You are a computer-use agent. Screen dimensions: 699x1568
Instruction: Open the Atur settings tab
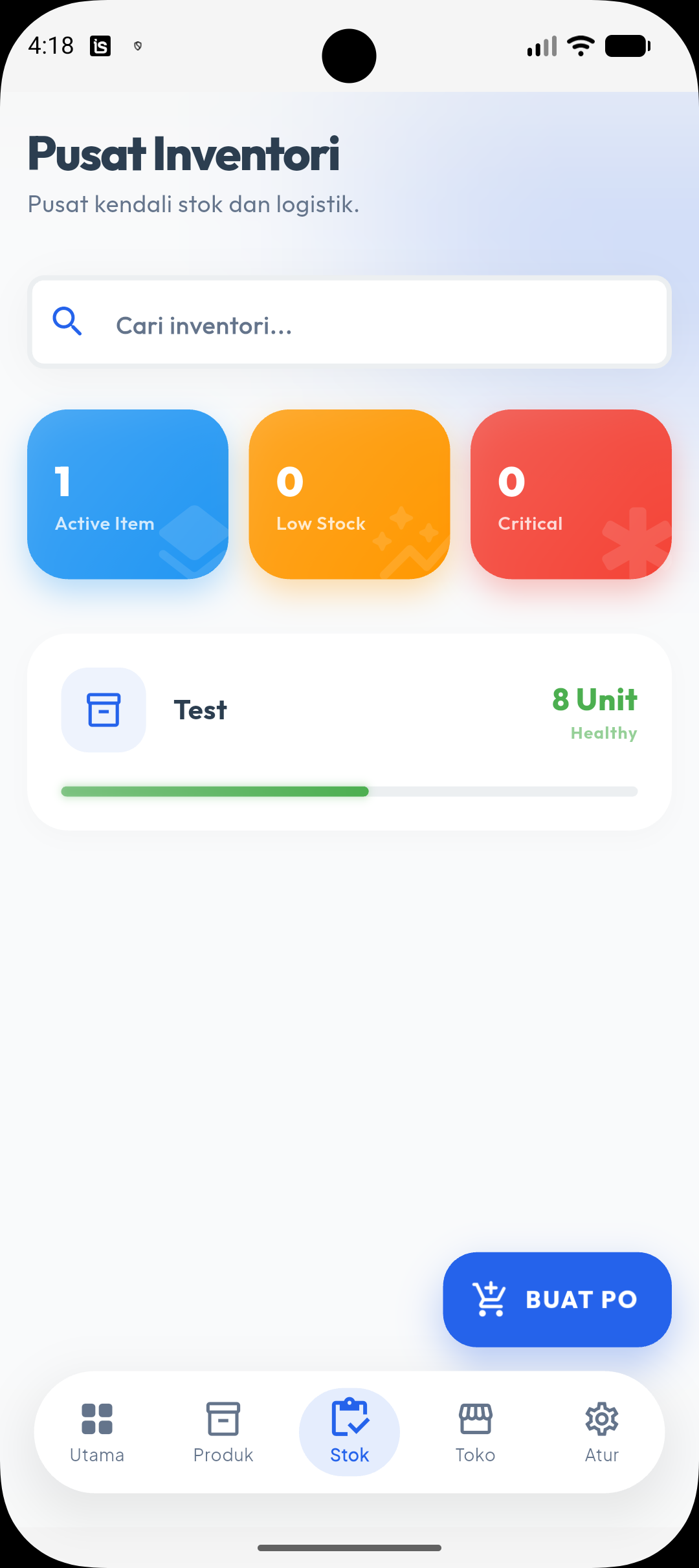602,1432
